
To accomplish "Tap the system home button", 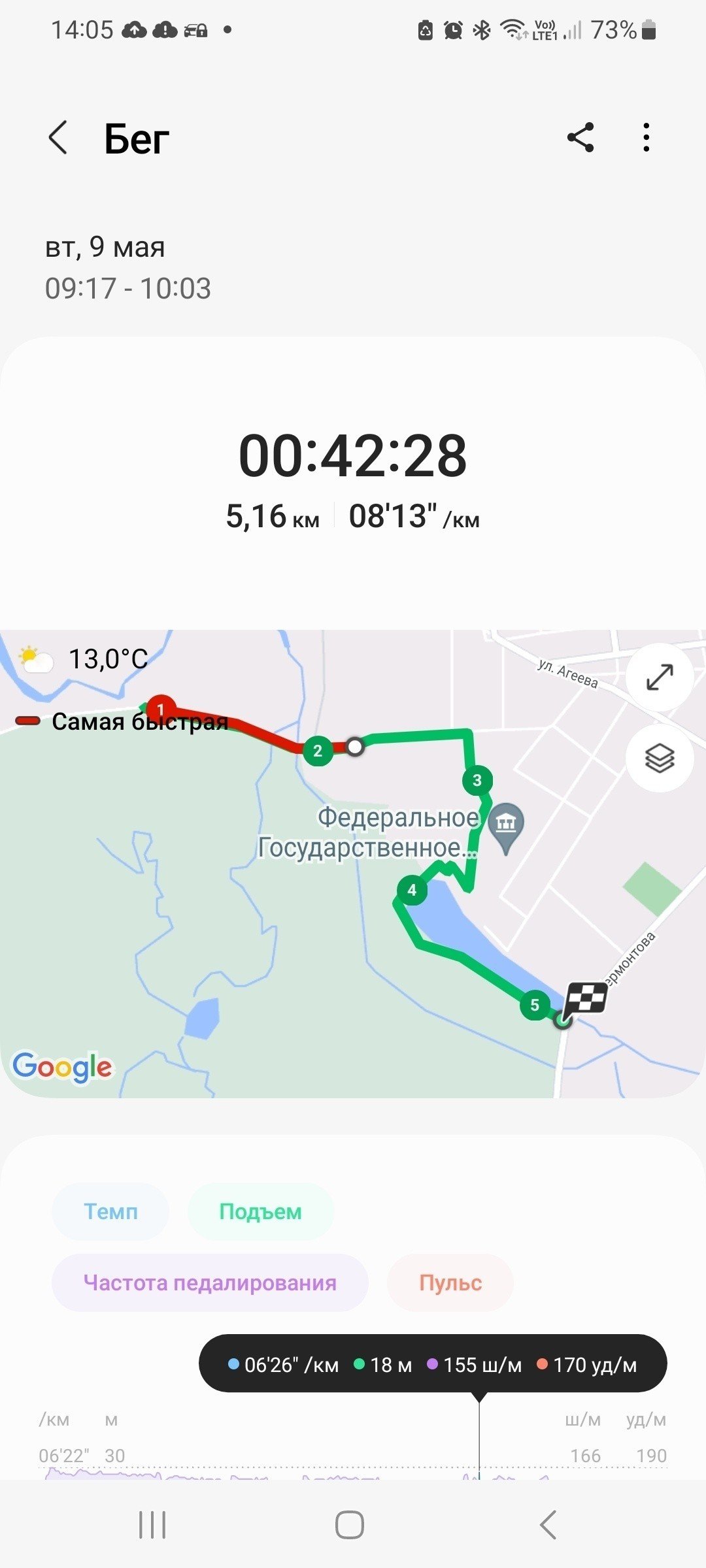I will pos(350,1525).
